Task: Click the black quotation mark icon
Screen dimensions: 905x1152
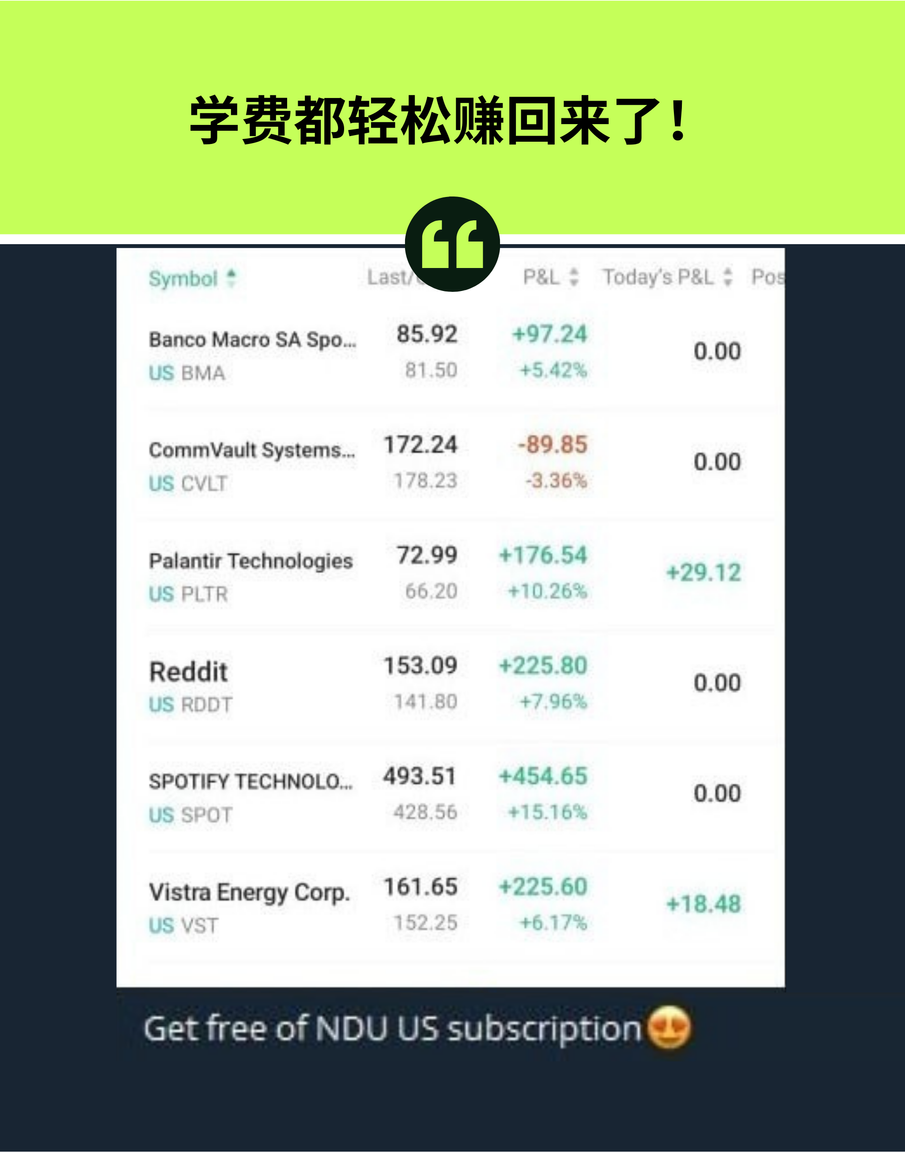Action: [x=454, y=243]
